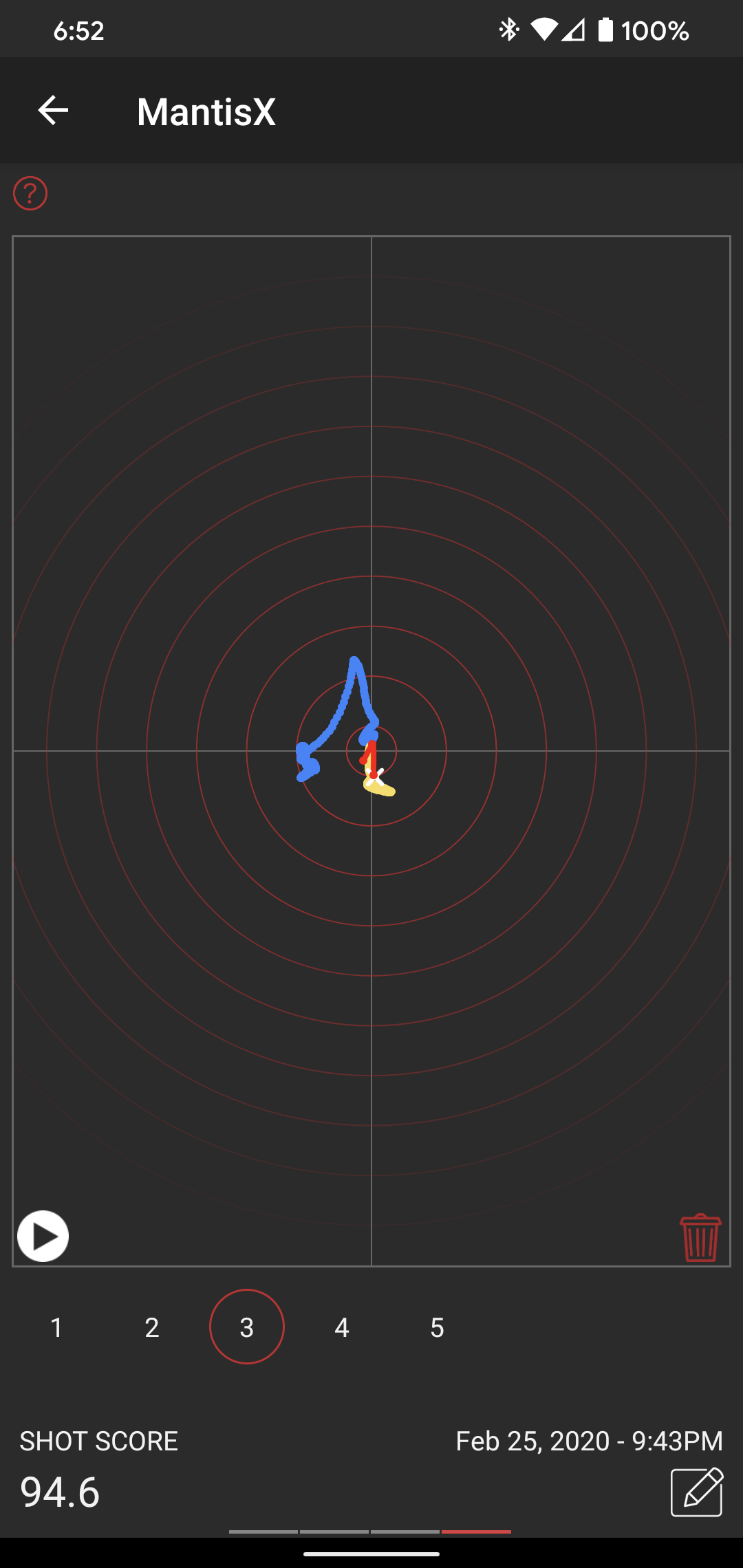Switch to shot number 4

tap(342, 1327)
